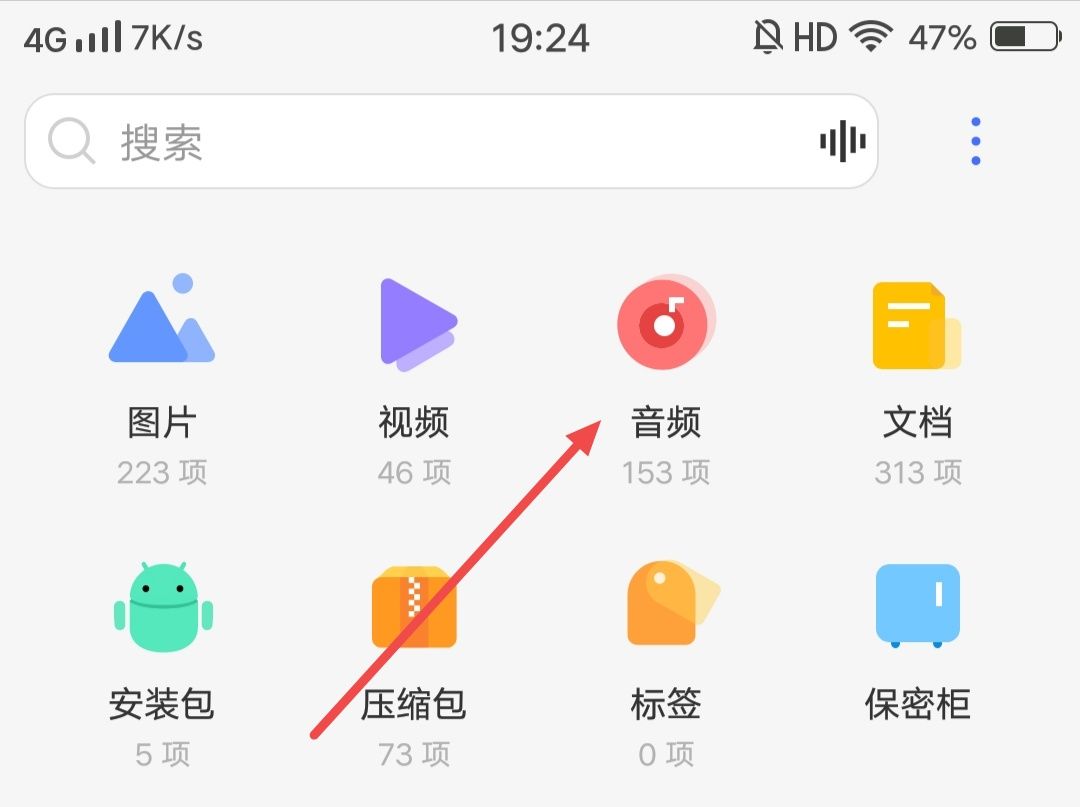Start voice search with the microphone icon
The height and width of the screenshot is (807, 1080).
tap(842, 142)
